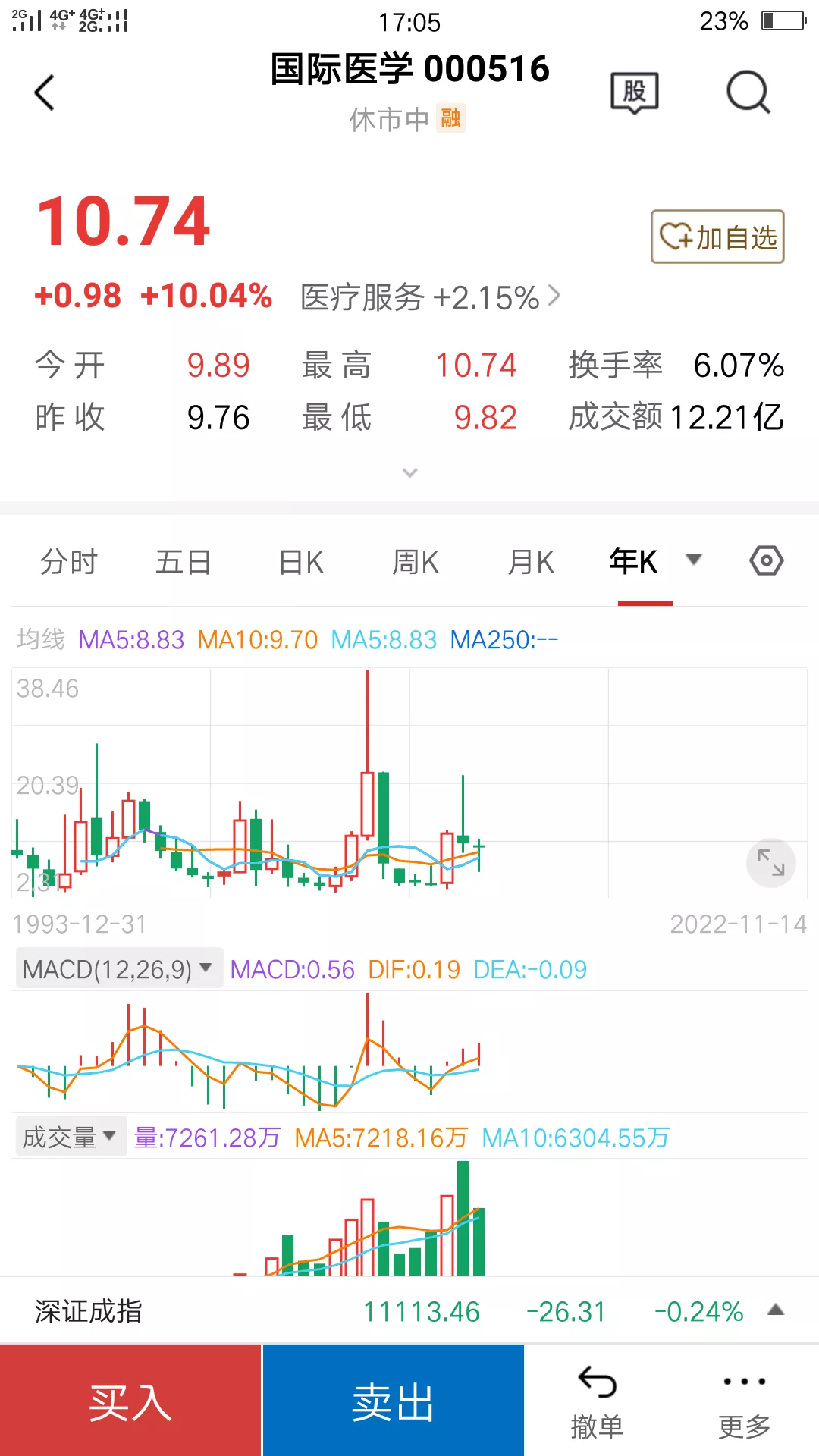Expand 深证成指 index bar
Viewport: 819px width, 1456px height.
pyautogui.click(x=409, y=1311)
